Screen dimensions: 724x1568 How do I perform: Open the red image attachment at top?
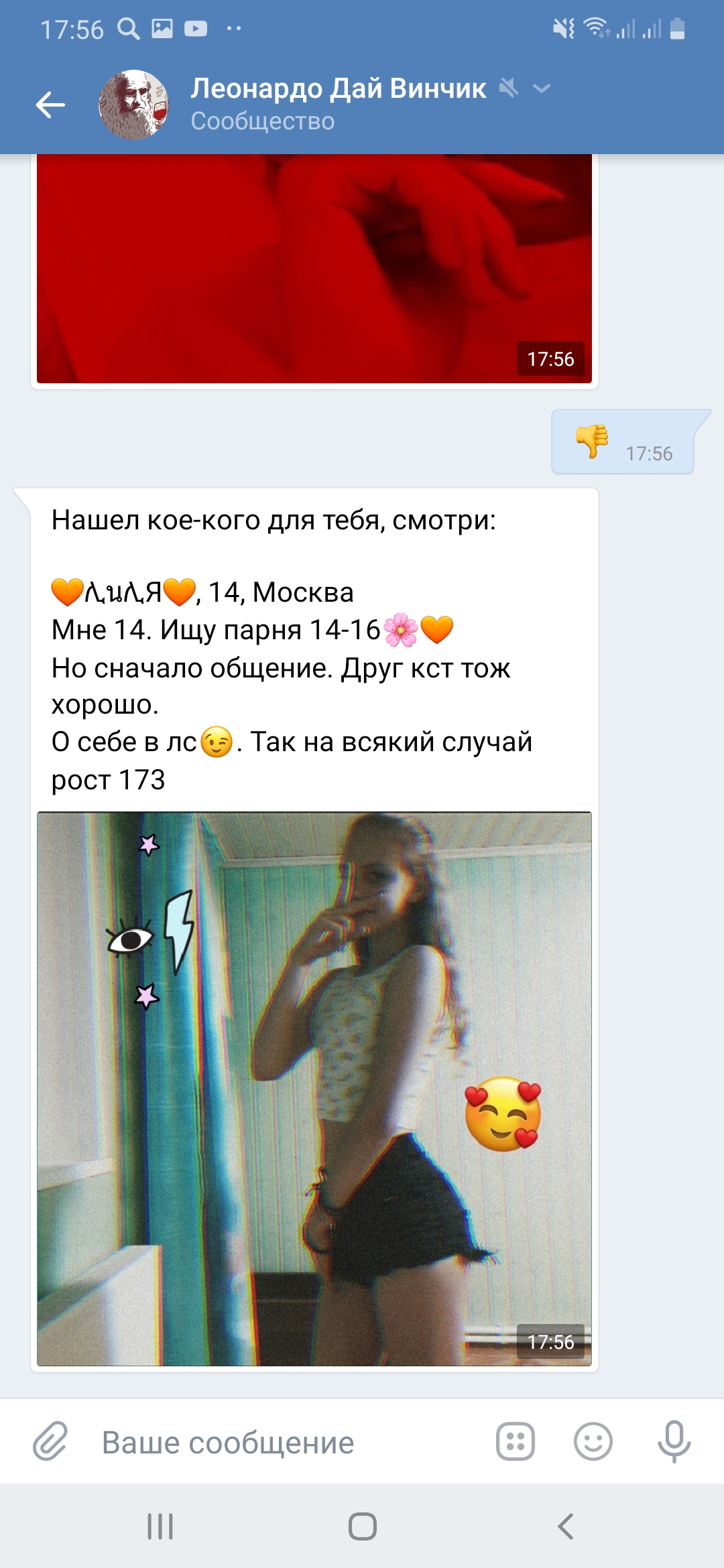pyautogui.click(x=314, y=269)
